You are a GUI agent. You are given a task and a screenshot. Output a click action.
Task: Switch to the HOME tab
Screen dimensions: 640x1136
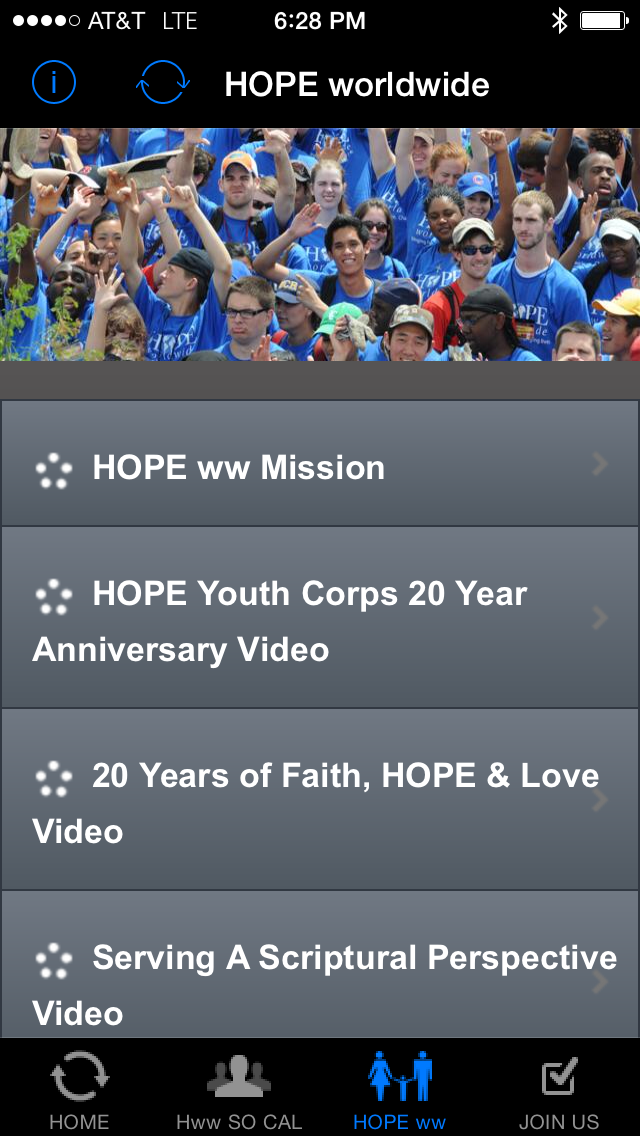tap(79, 1090)
